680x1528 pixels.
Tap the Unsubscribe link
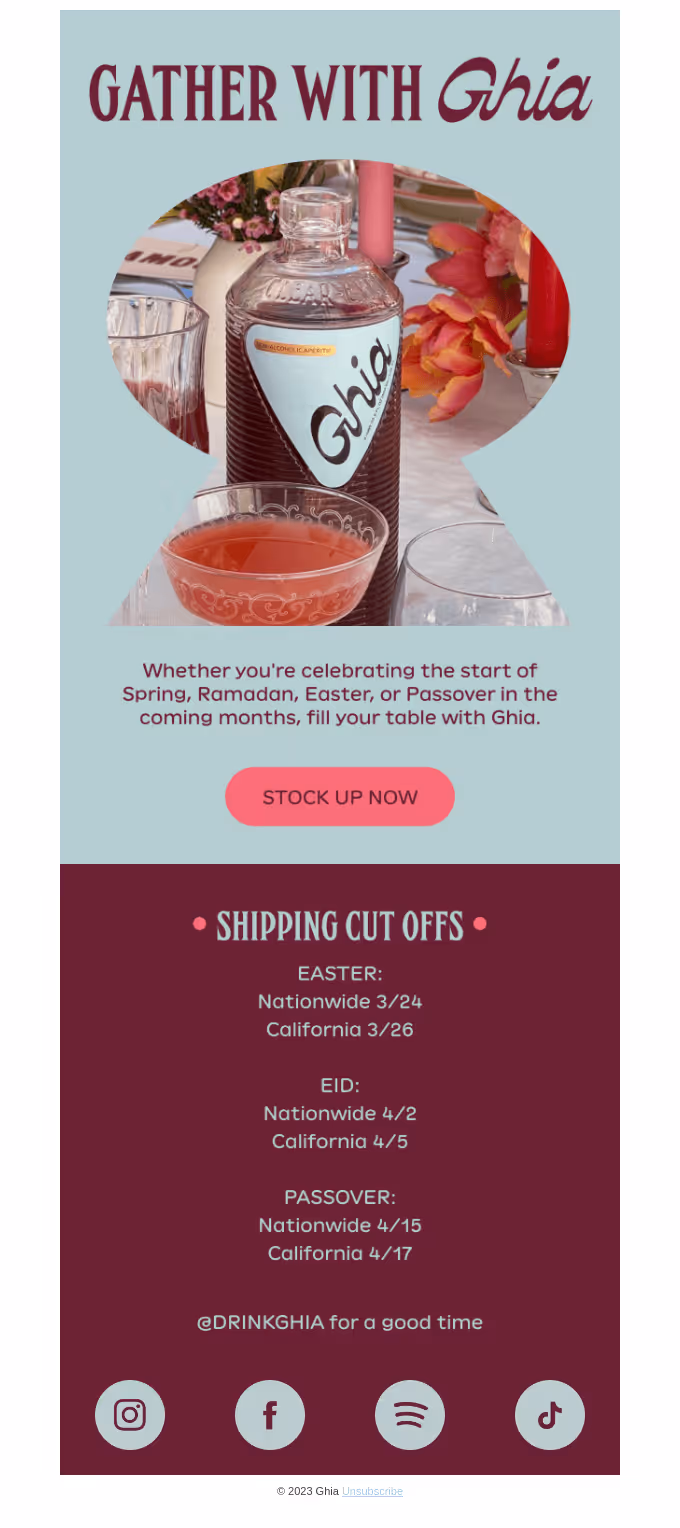372,1491
